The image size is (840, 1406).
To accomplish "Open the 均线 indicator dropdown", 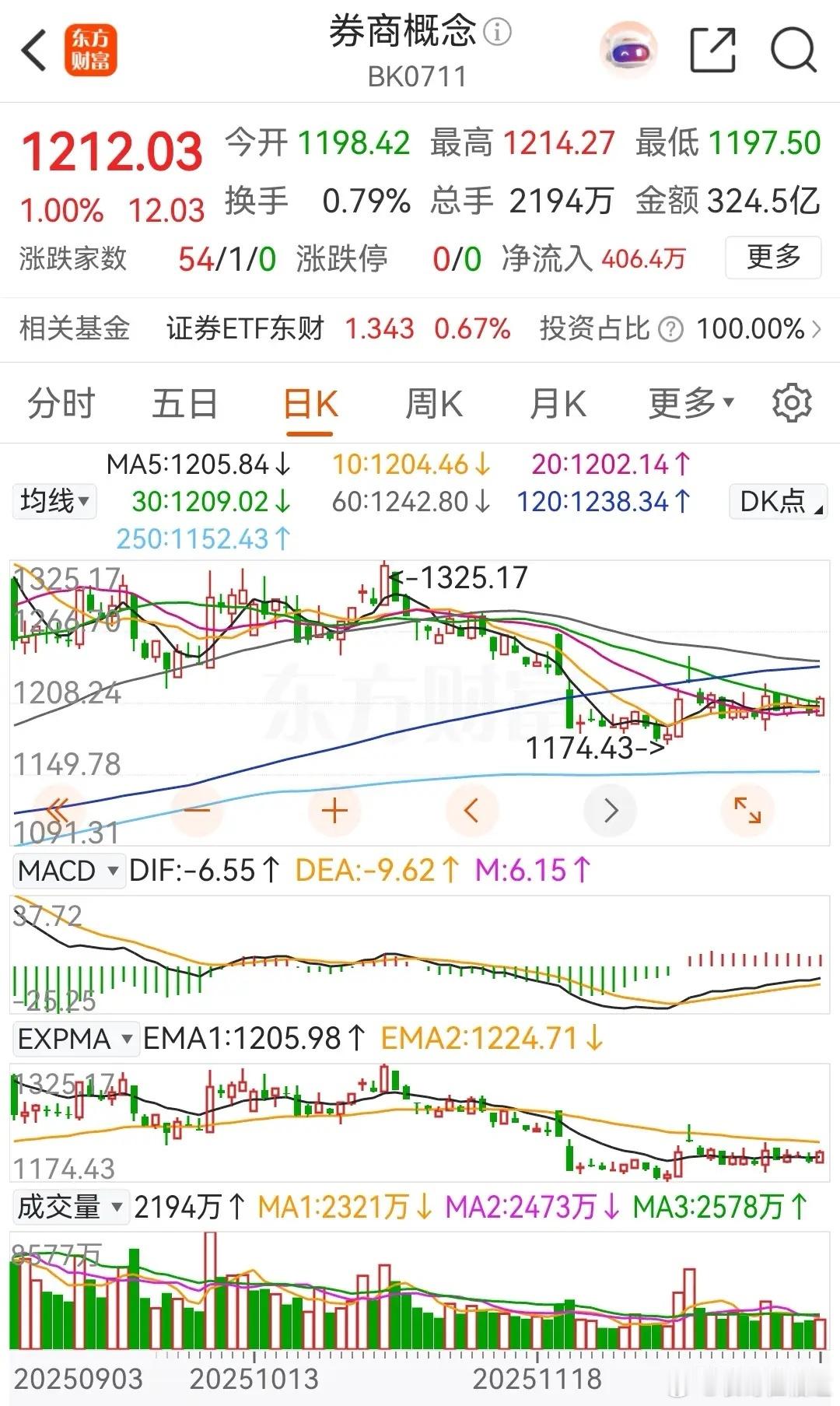I will tap(54, 501).
